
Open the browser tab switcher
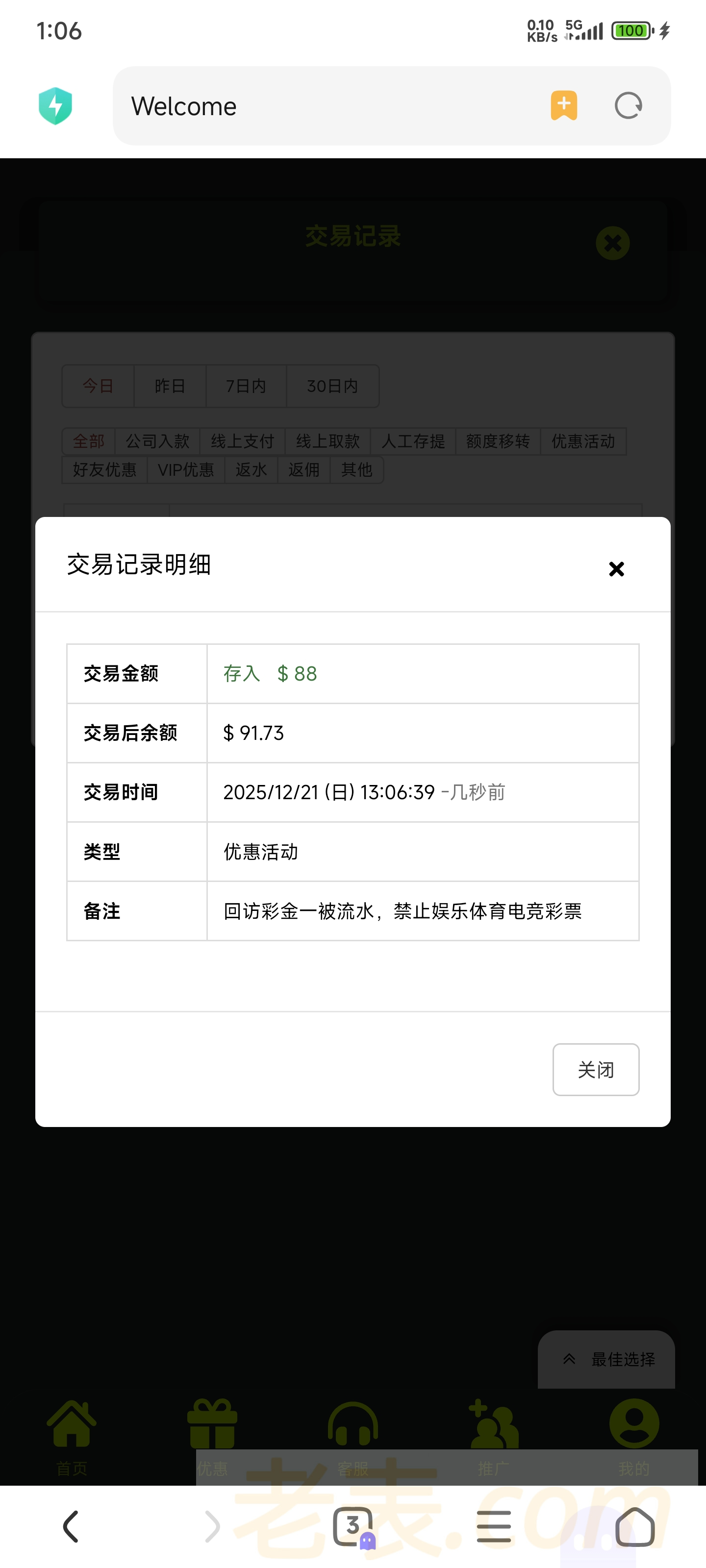[x=353, y=1526]
